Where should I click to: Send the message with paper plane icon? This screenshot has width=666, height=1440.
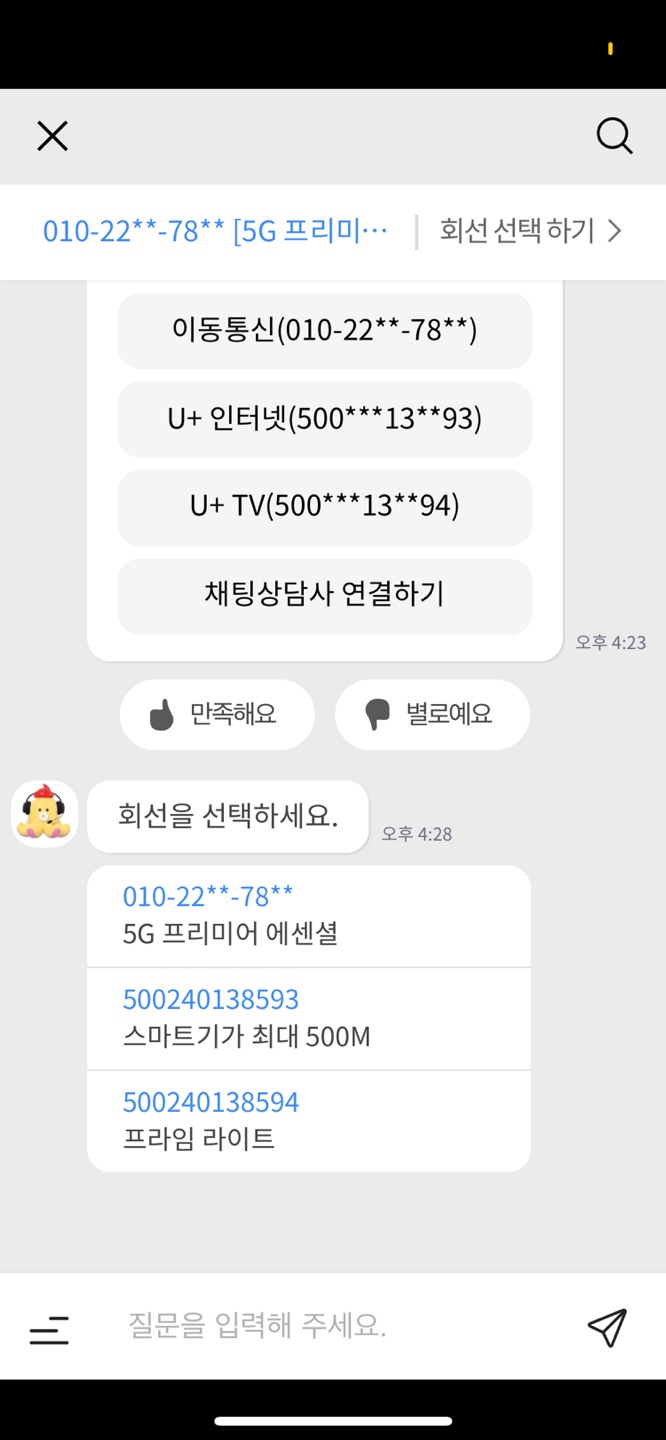pyautogui.click(x=606, y=1327)
